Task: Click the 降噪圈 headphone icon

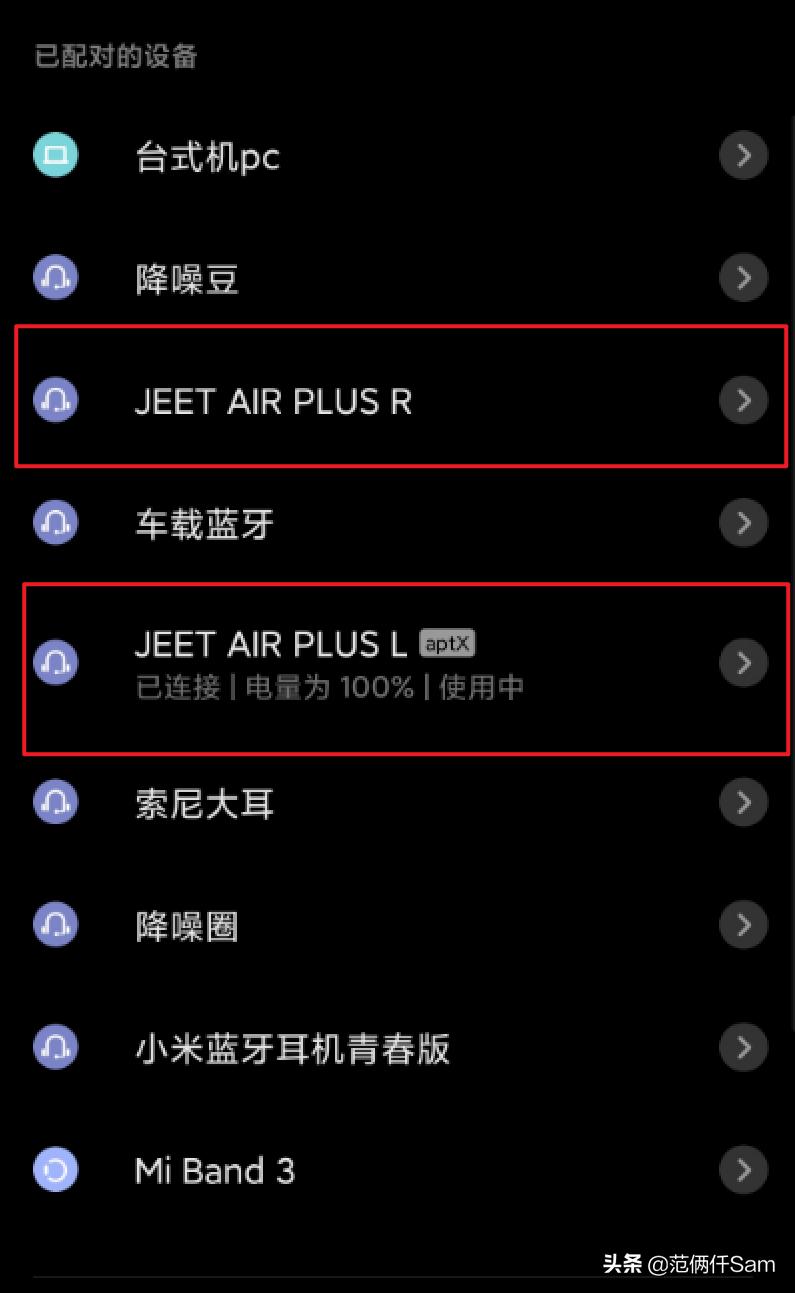Action: point(55,925)
